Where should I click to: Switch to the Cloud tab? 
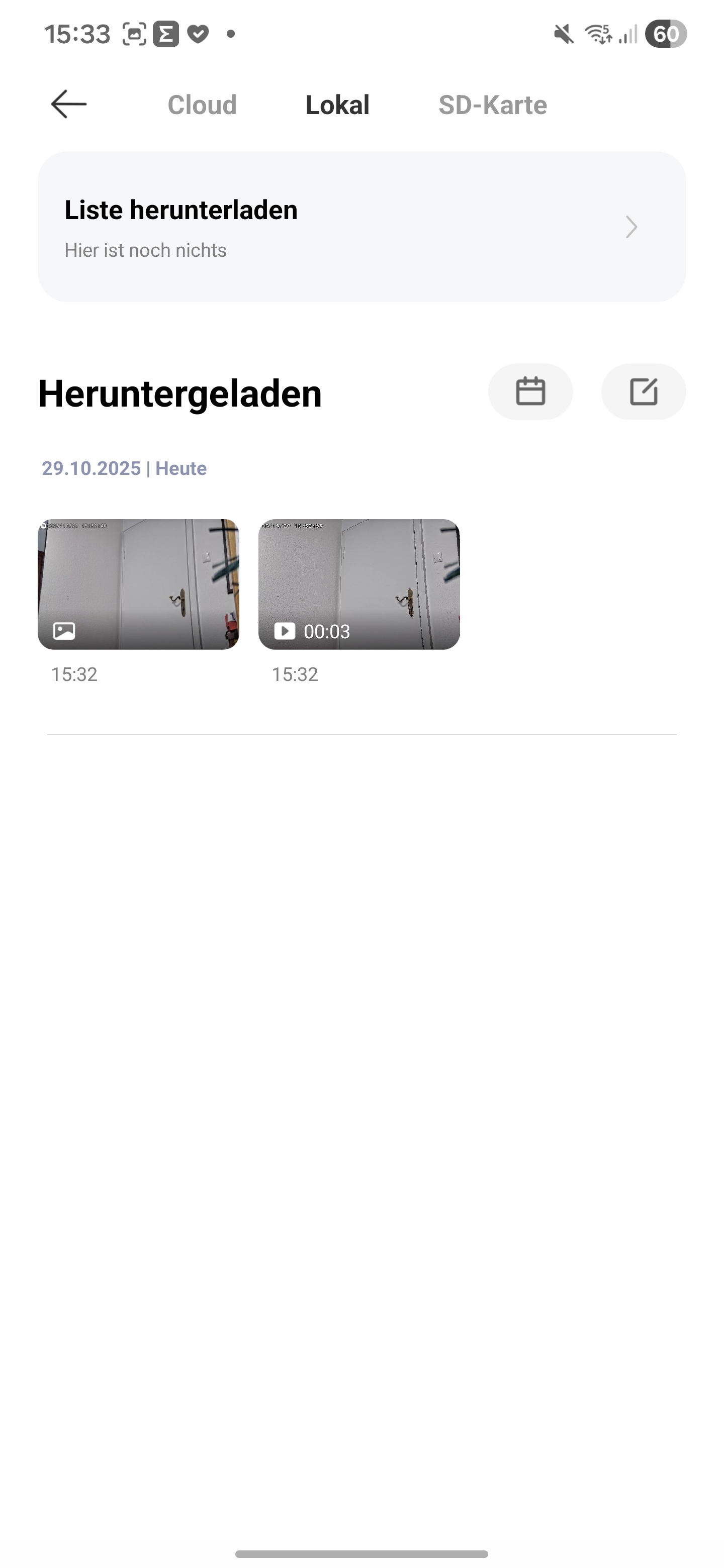pyautogui.click(x=202, y=105)
